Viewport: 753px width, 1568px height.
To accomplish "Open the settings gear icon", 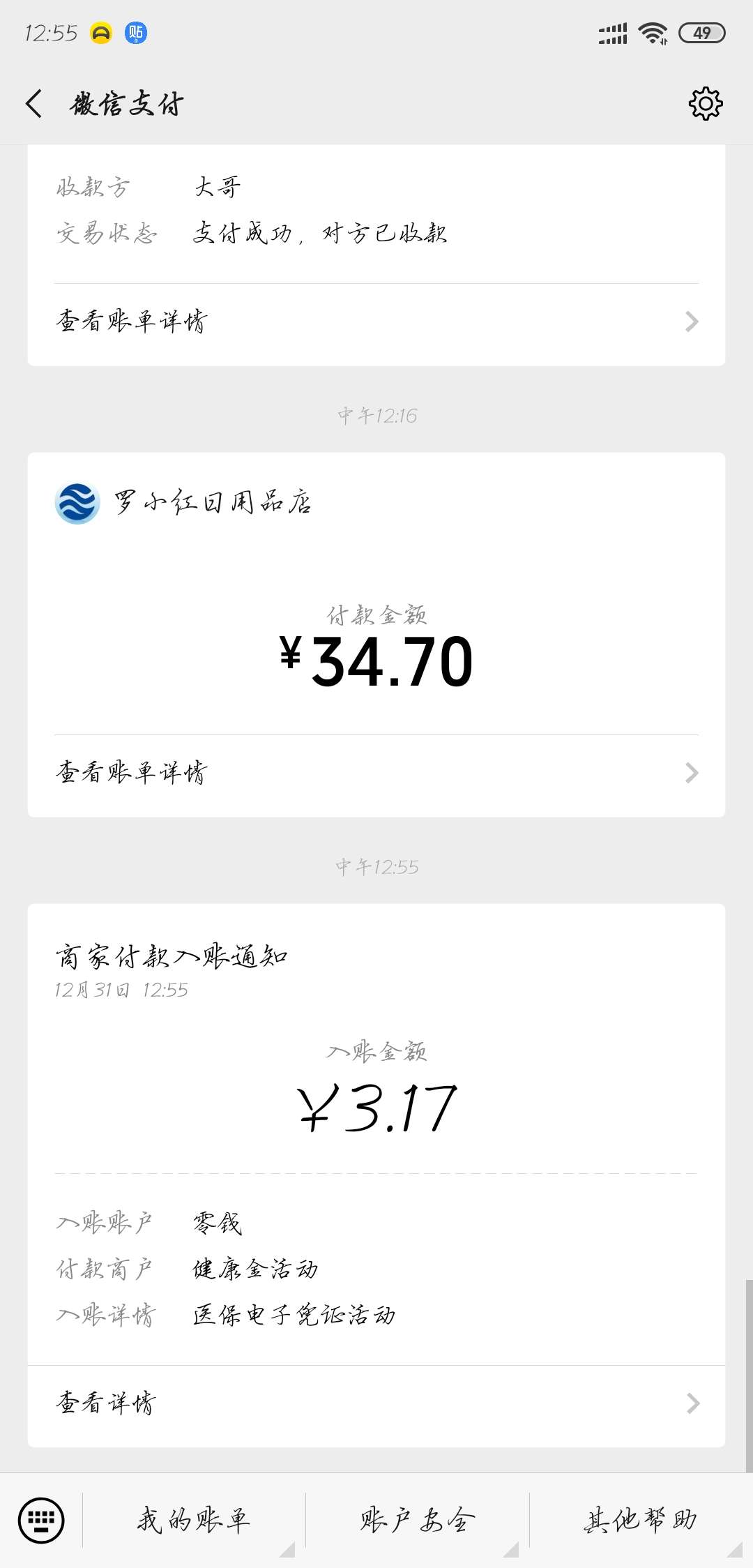I will (x=705, y=104).
